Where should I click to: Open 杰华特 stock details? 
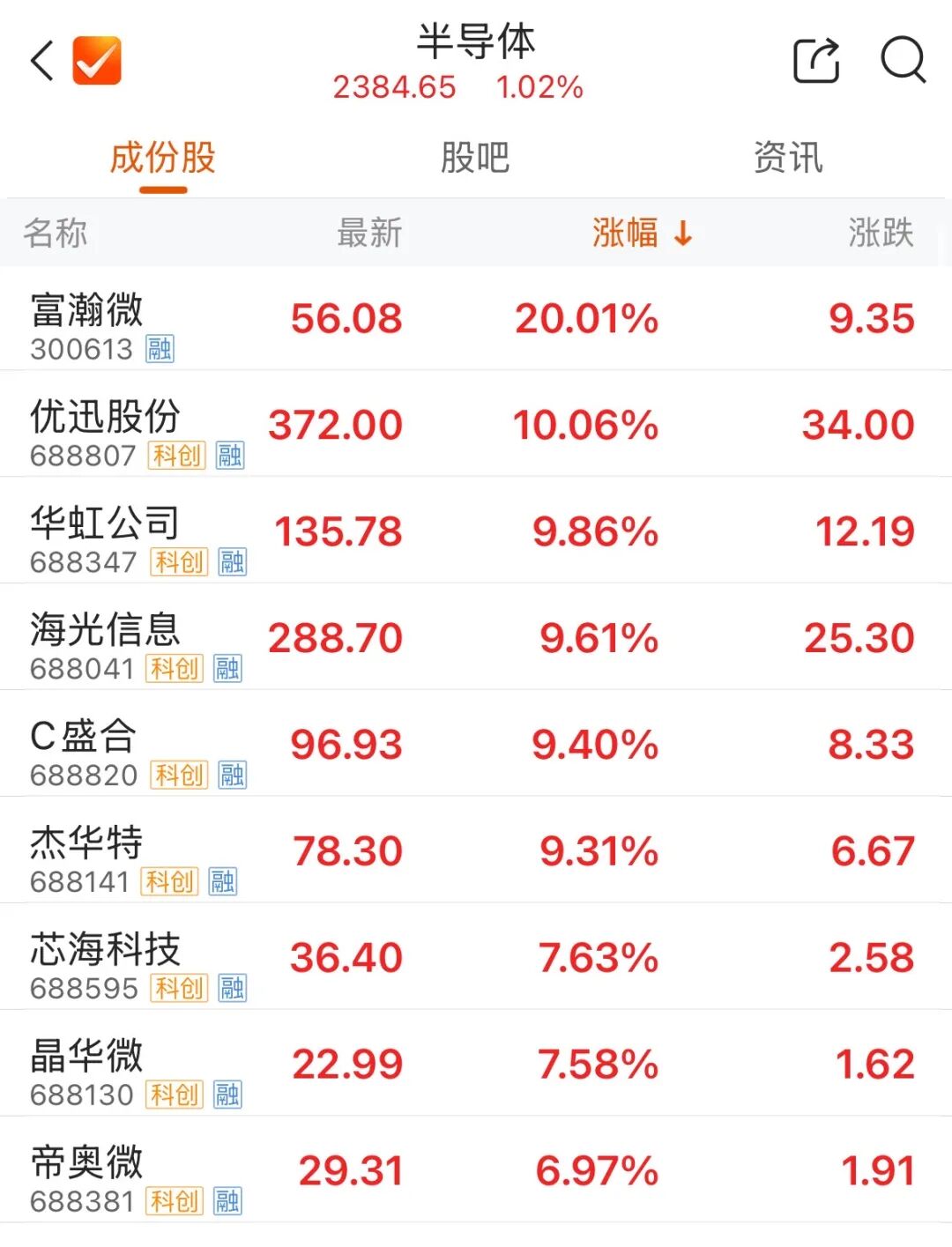point(87,843)
